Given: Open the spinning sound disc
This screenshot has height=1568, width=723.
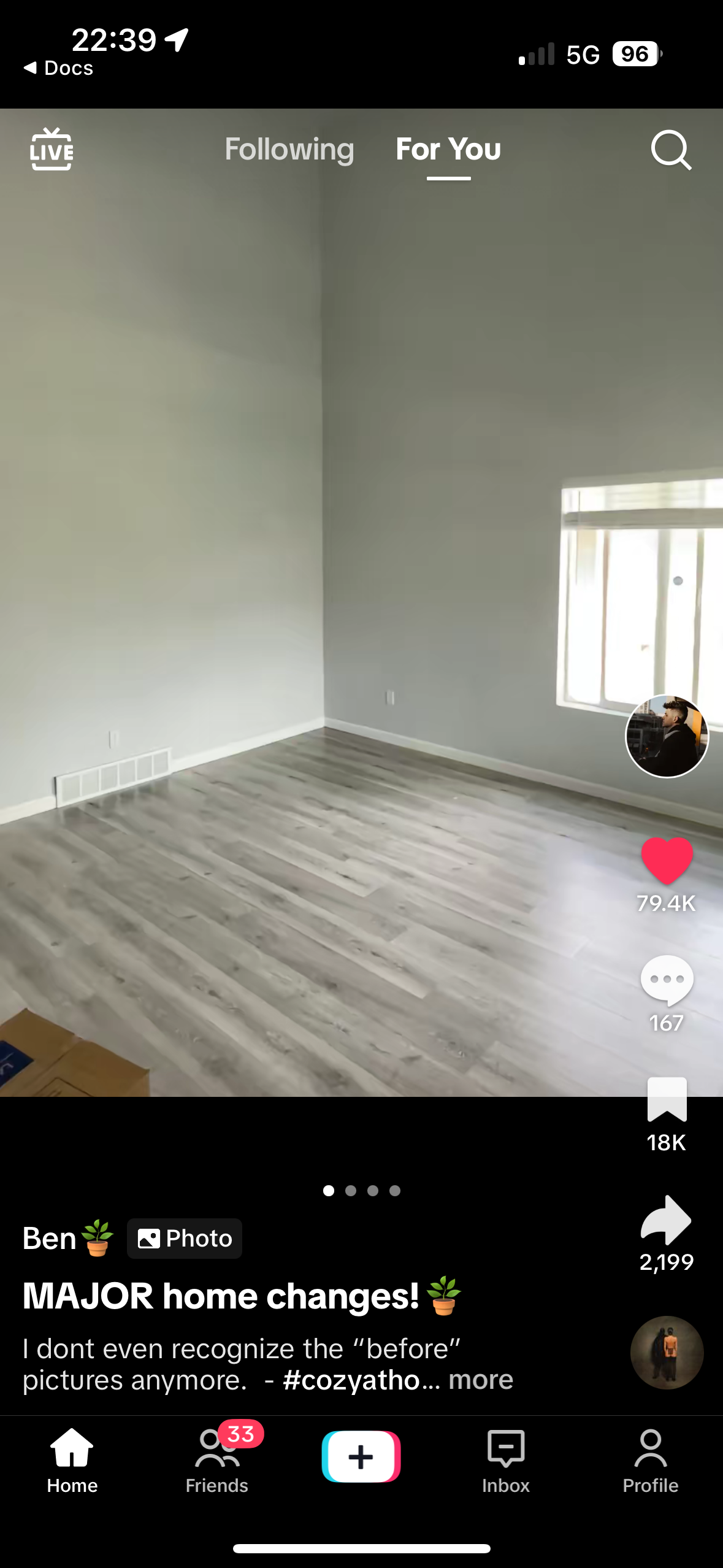Looking at the screenshot, I should coord(667,1352).
